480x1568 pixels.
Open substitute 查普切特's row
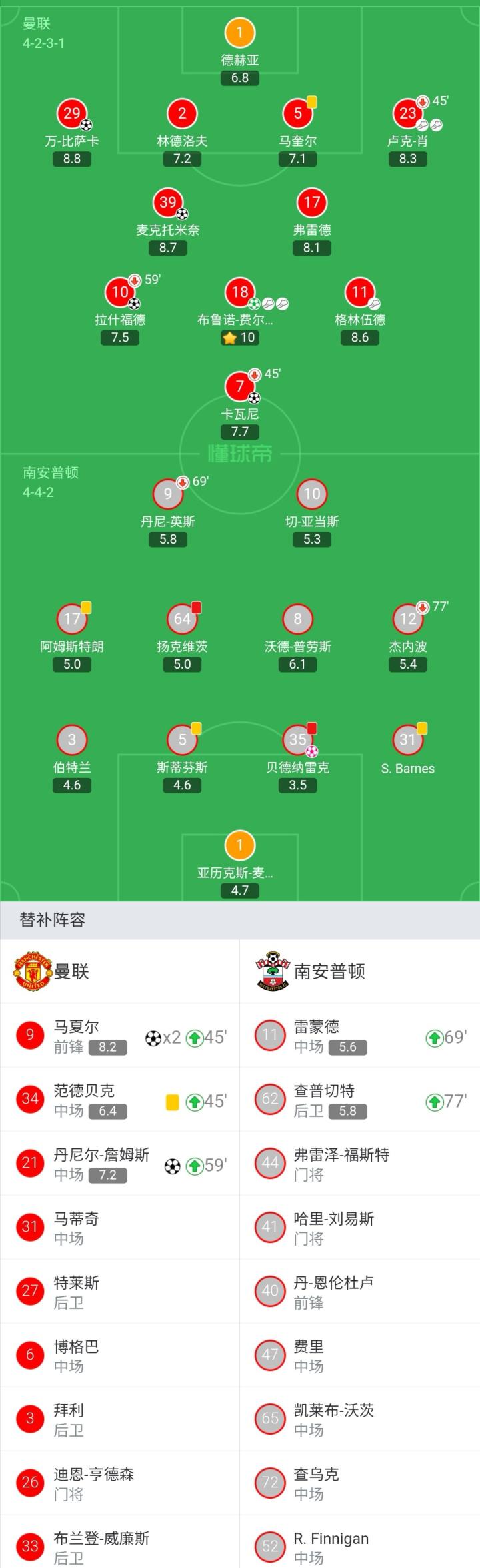point(360,1100)
